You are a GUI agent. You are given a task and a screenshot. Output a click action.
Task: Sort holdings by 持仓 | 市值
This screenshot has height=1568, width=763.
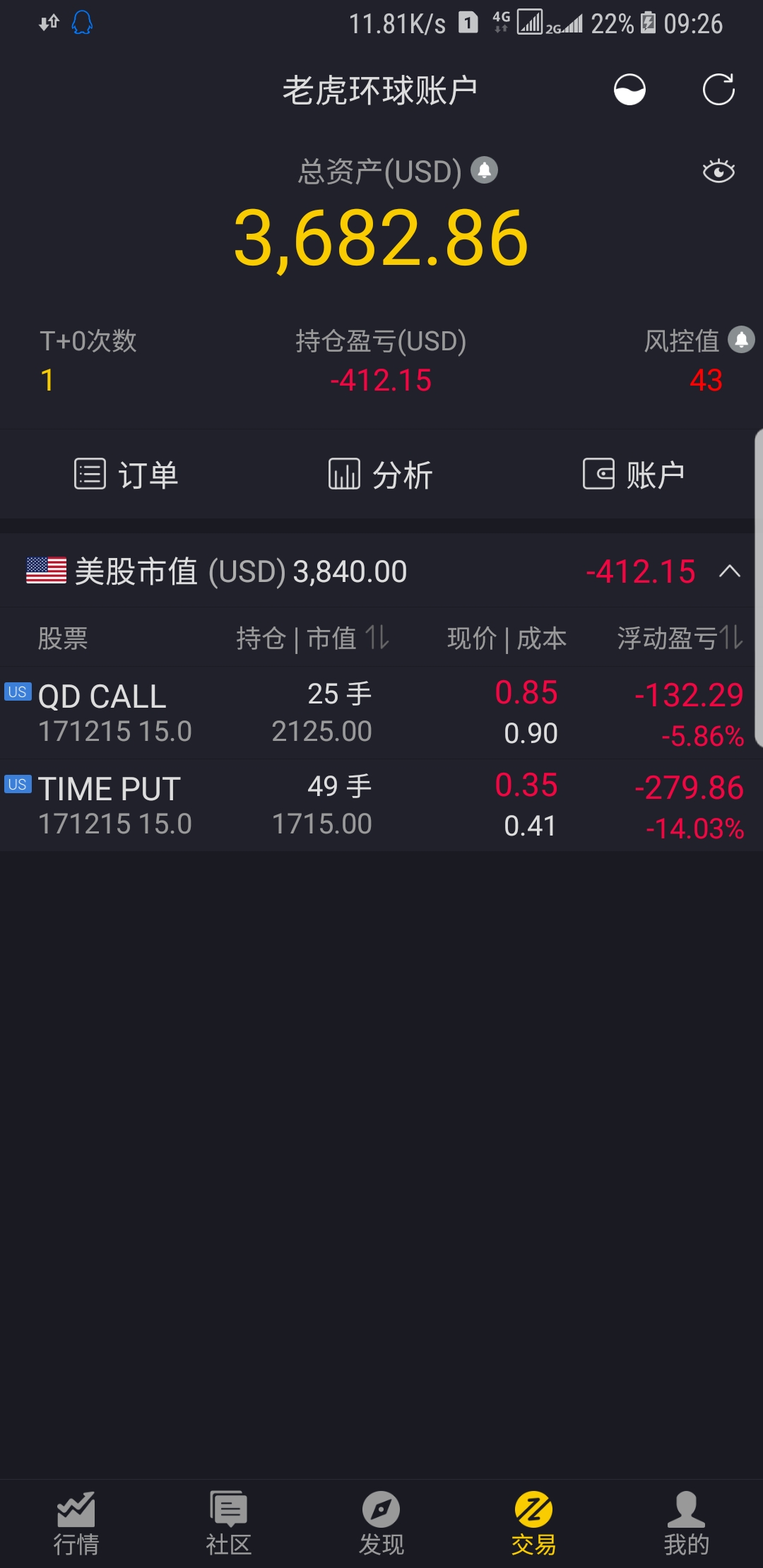(x=313, y=638)
